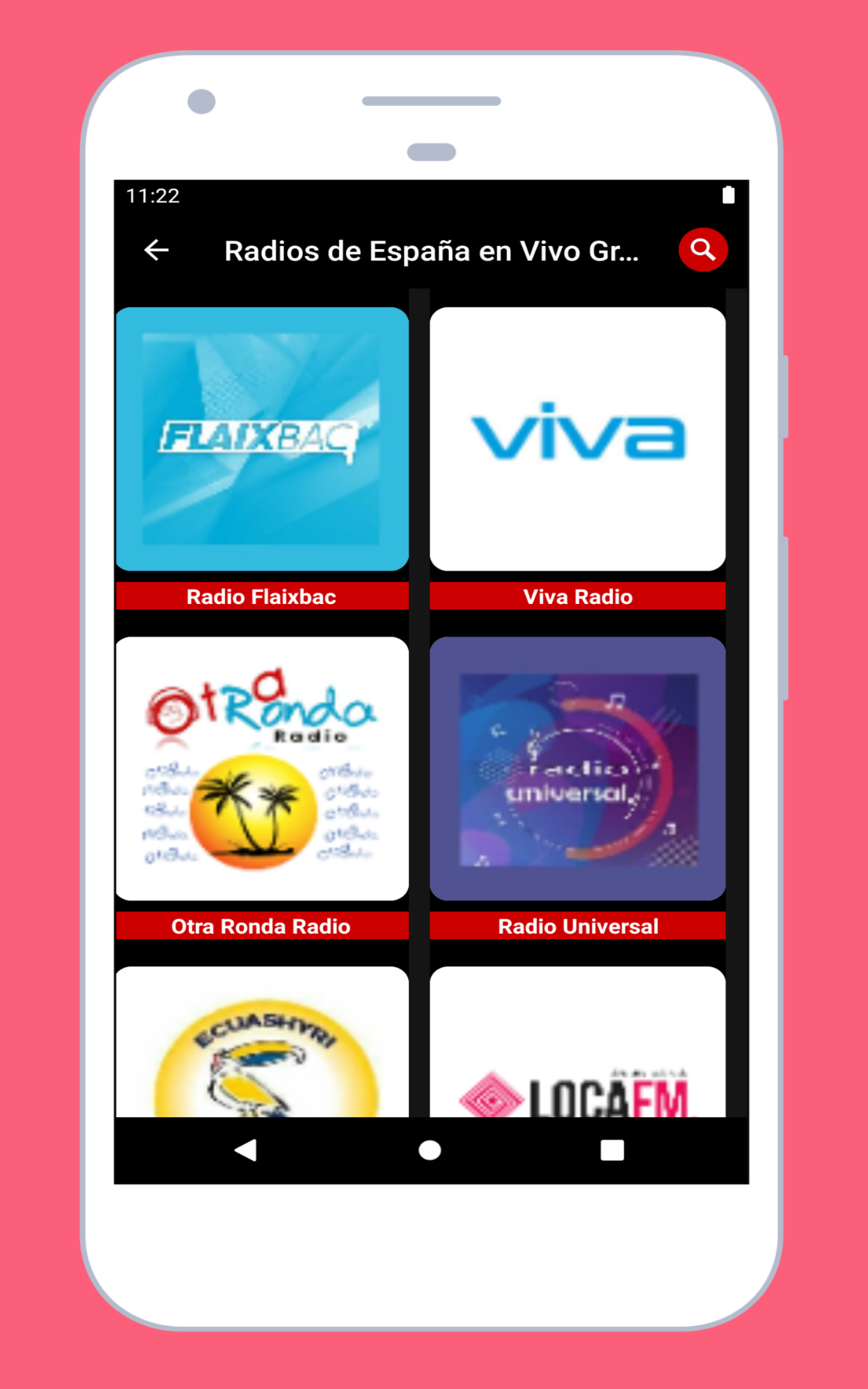The image size is (868, 1389).
Task: Tap the Radio Universal red banner
Action: coord(578,926)
